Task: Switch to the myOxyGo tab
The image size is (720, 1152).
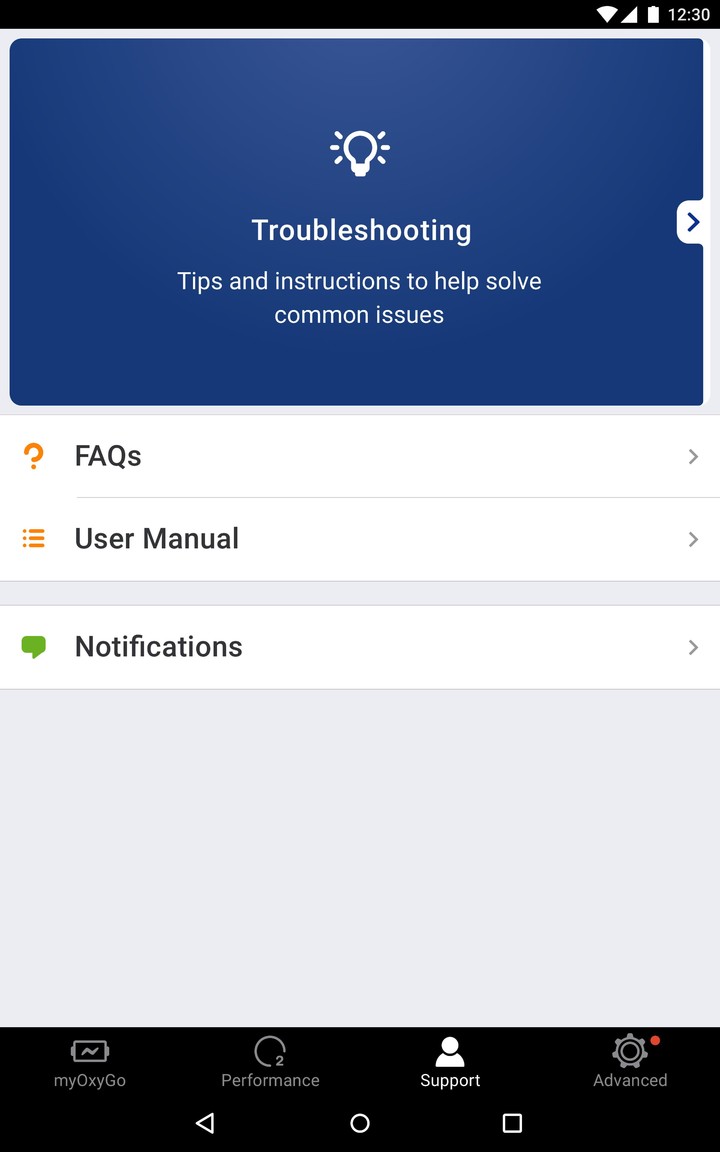Action: click(90, 1062)
